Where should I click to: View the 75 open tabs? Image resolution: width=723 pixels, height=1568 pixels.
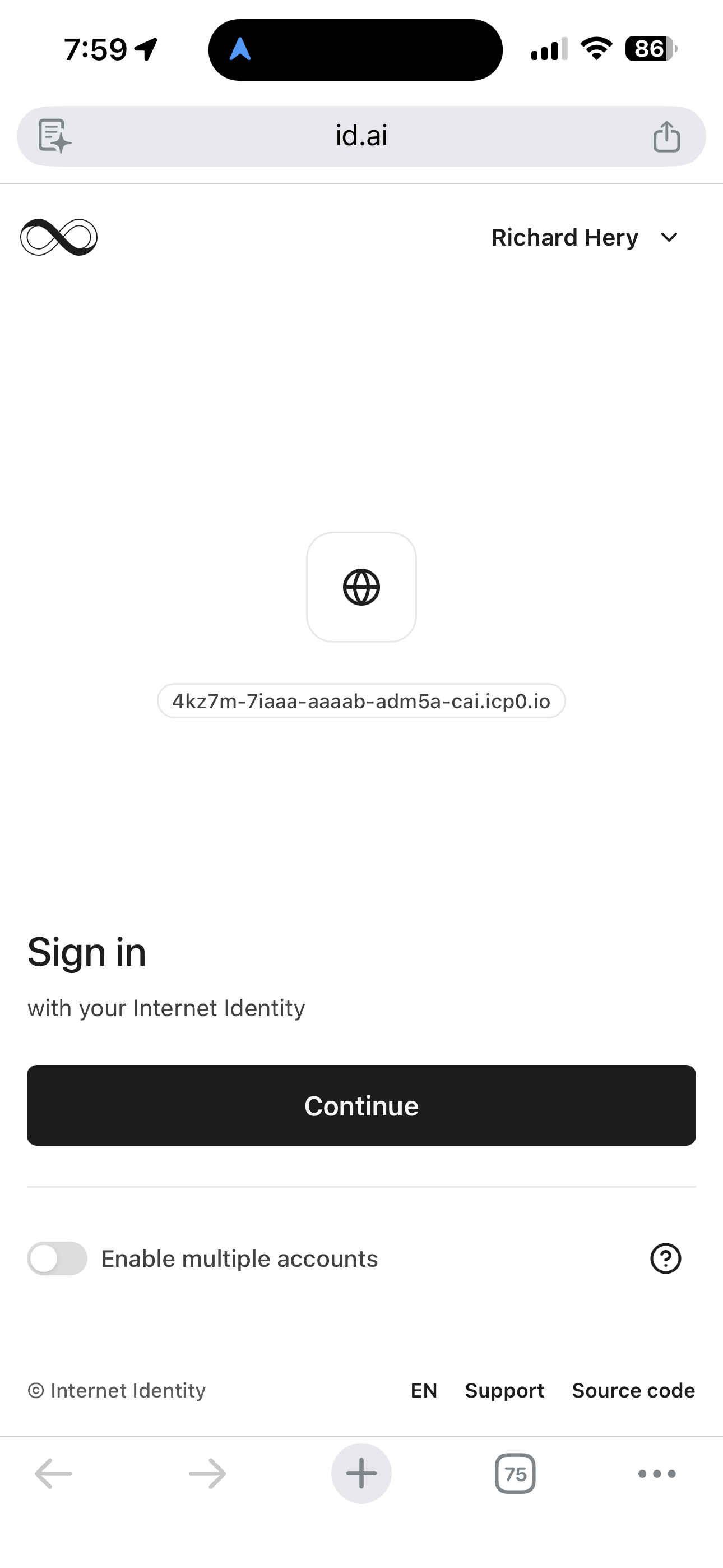[515, 1474]
